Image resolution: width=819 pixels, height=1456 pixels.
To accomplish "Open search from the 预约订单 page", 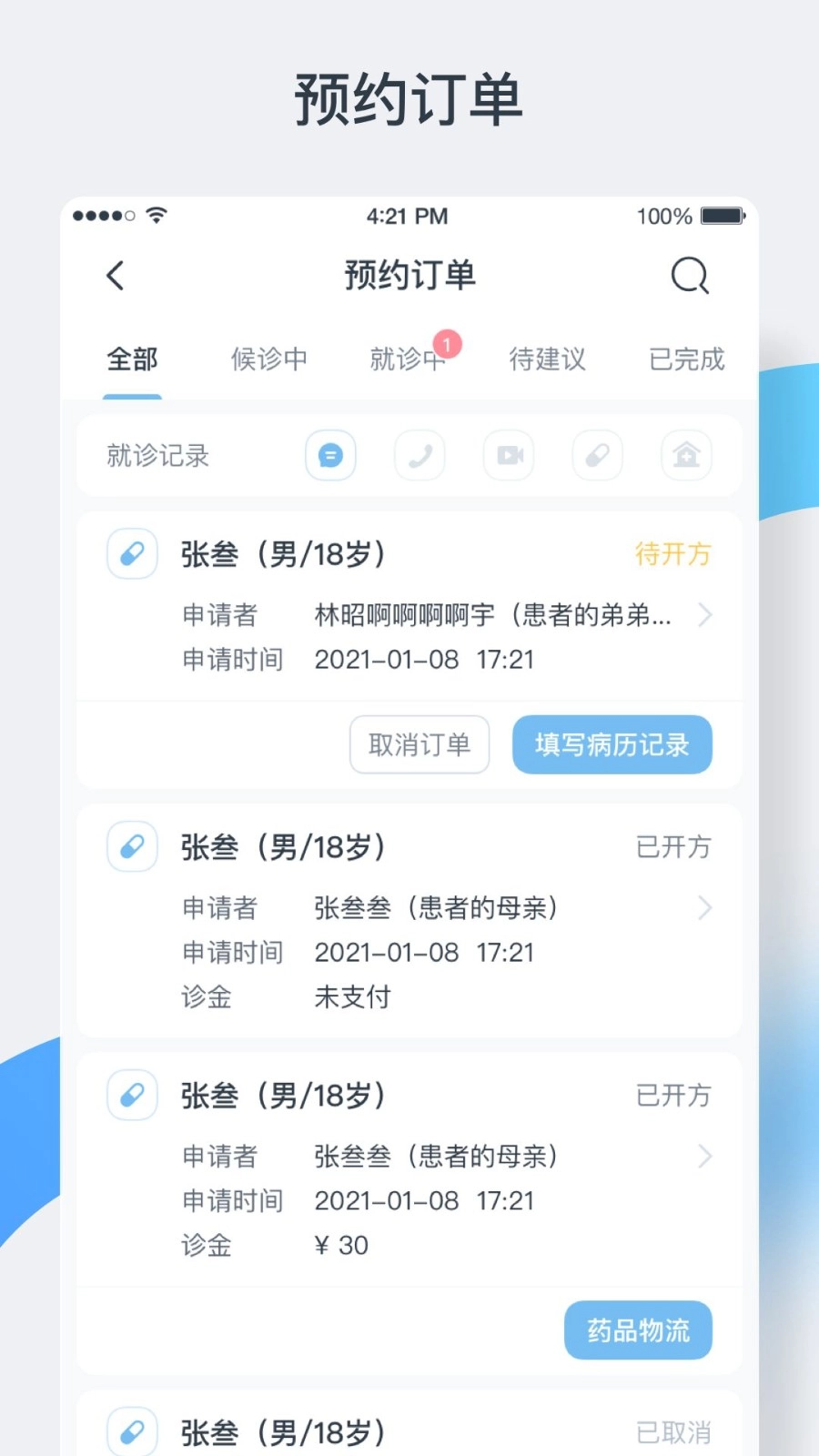I will (690, 275).
